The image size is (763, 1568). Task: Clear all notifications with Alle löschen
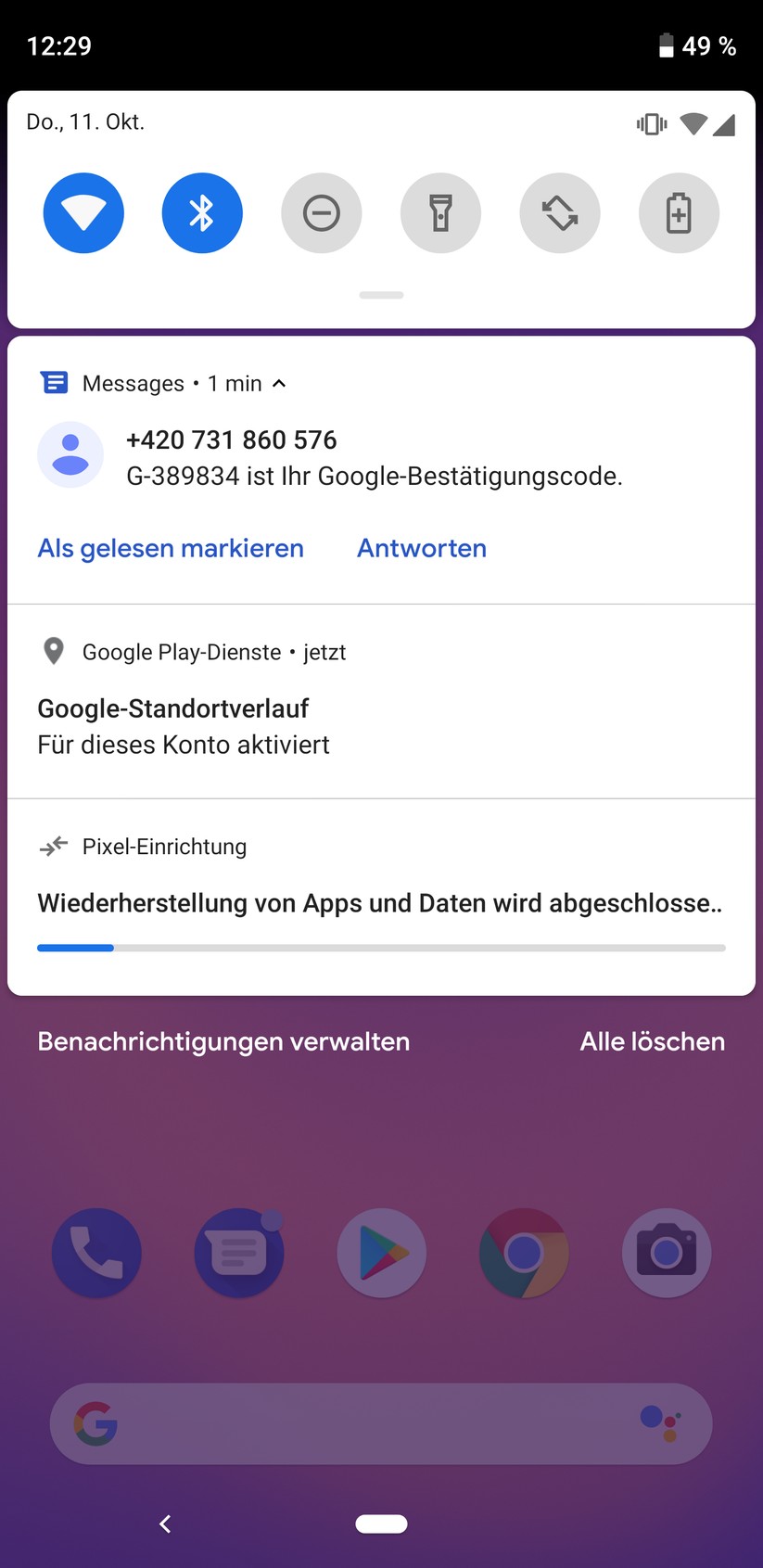coord(652,1041)
